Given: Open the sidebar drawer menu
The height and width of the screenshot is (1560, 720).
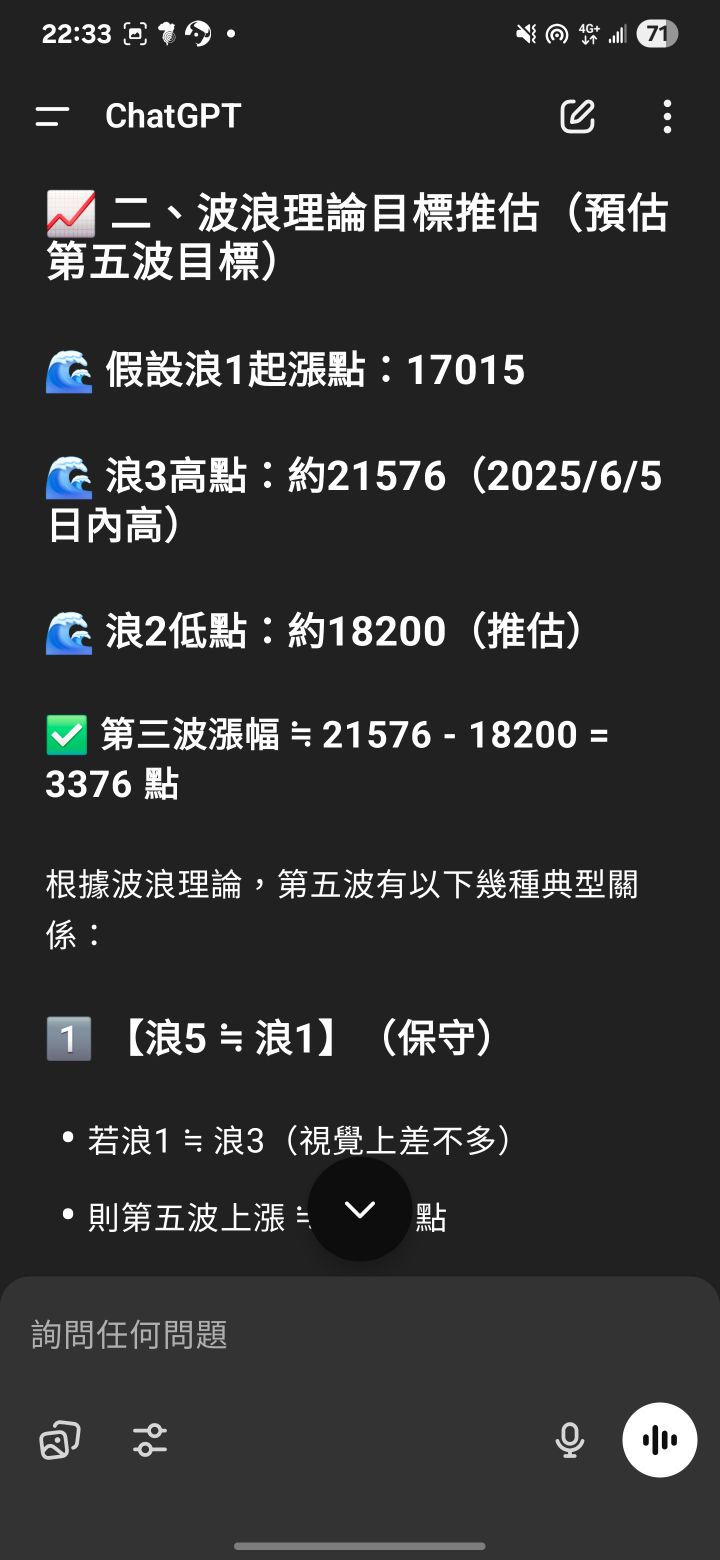Looking at the screenshot, I should [52, 117].
